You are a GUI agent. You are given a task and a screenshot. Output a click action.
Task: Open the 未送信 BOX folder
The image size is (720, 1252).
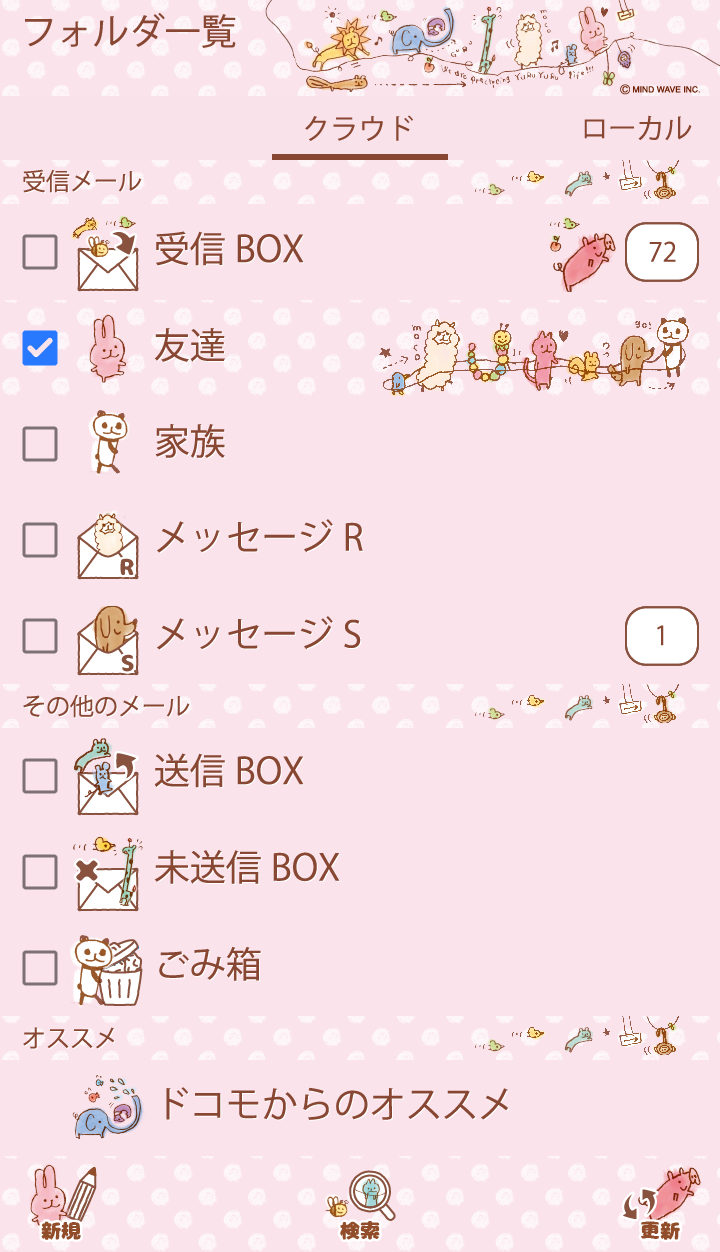(247, 868)
